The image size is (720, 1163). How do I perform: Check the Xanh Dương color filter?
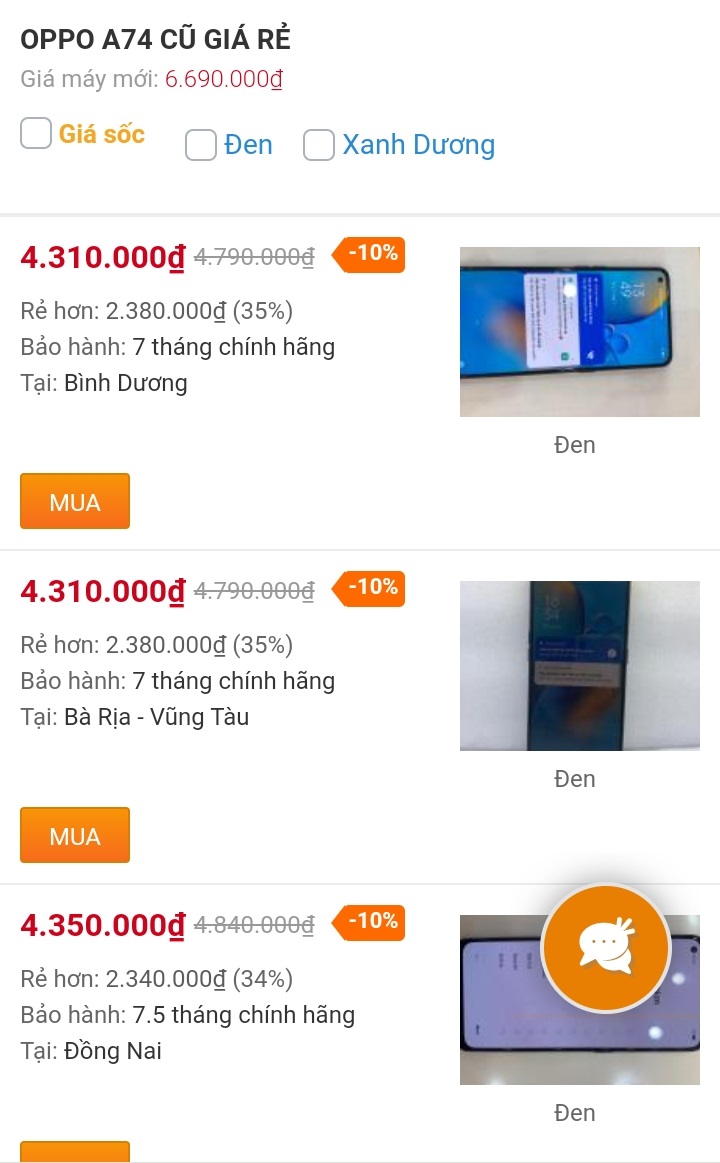[317, 145]
